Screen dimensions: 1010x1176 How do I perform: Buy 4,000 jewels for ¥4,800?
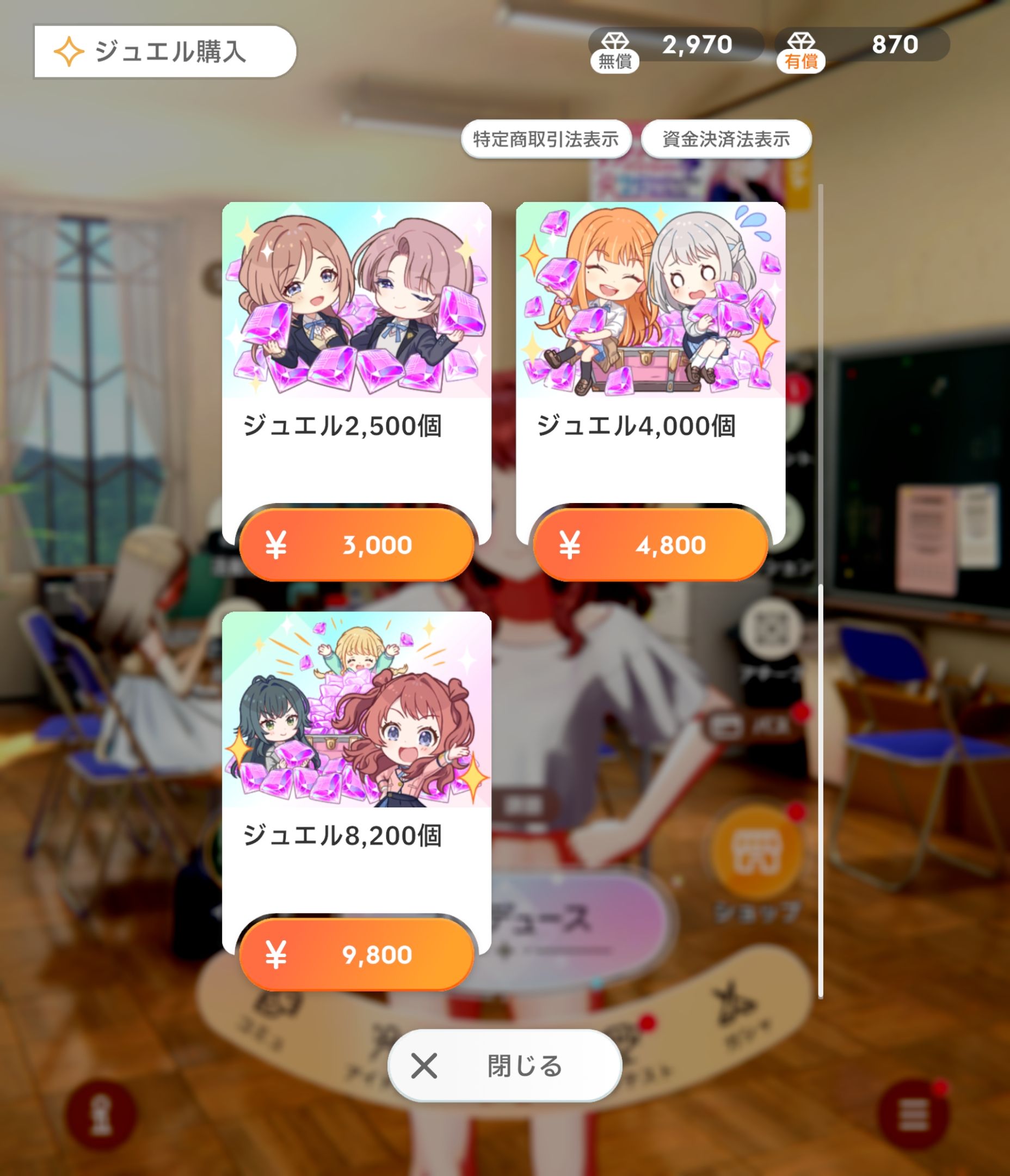pos(650,545)
